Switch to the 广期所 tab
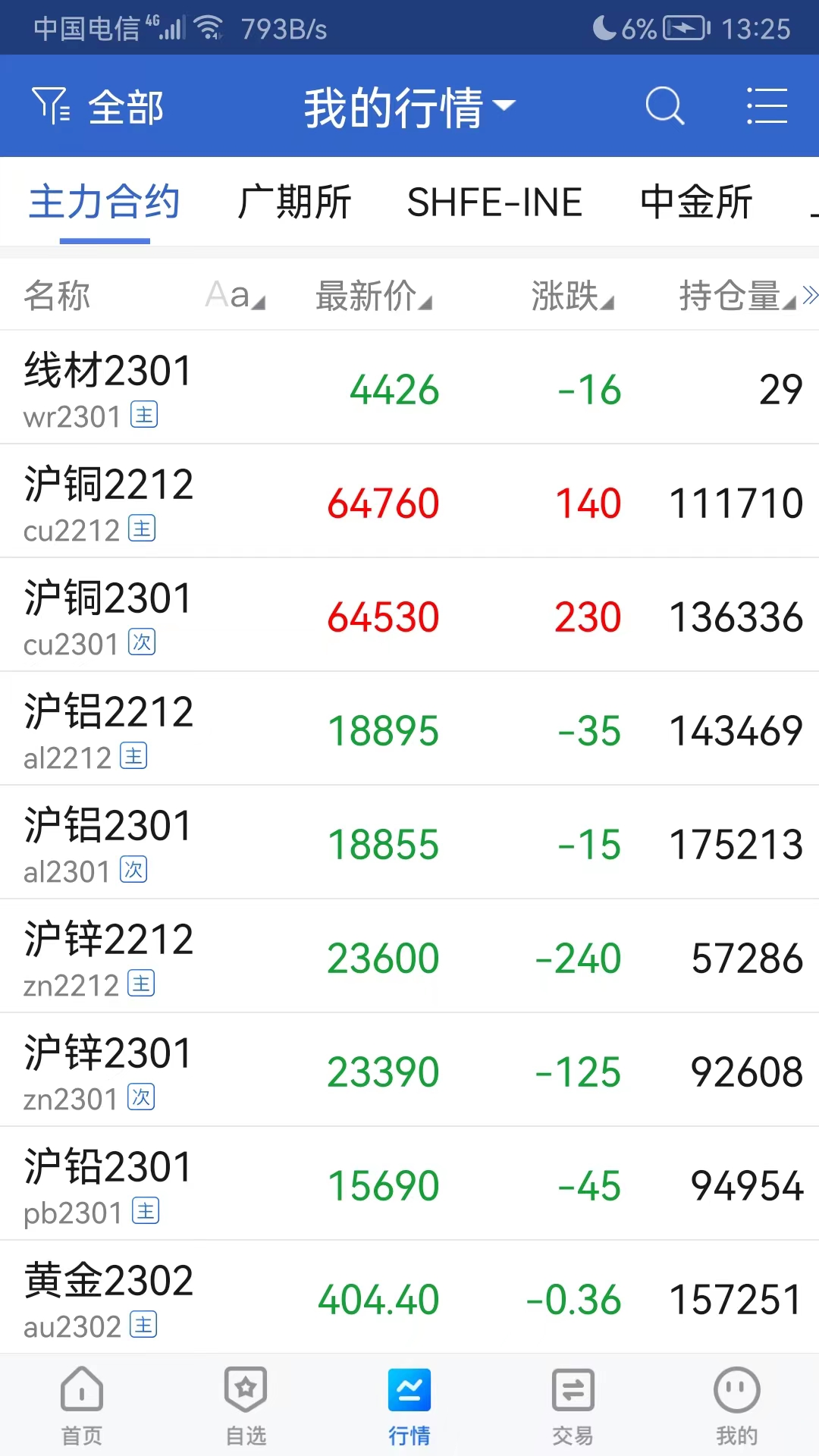Screen dimensions: 819x1456 coord(294,202)
